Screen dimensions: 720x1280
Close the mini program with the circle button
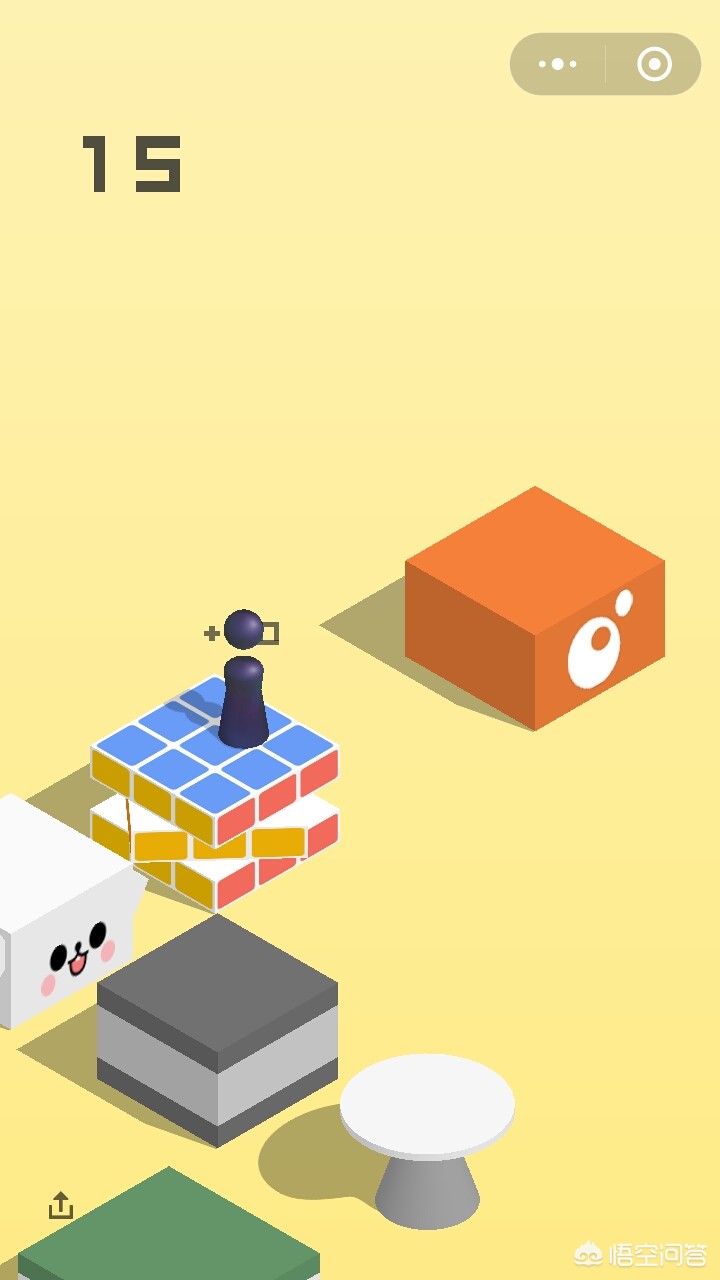(x=654, y=65)
